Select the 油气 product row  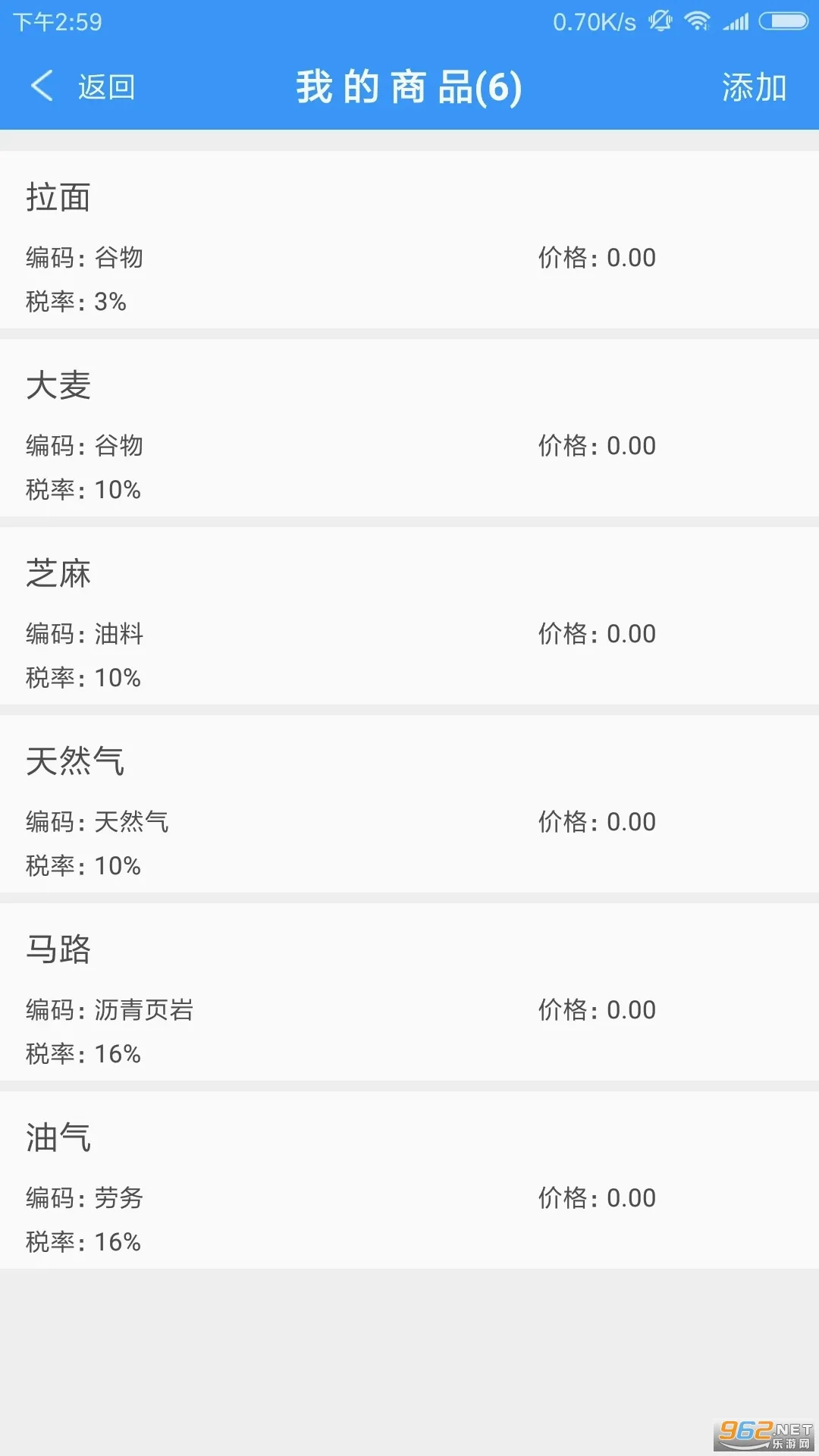pos(409,1180)
